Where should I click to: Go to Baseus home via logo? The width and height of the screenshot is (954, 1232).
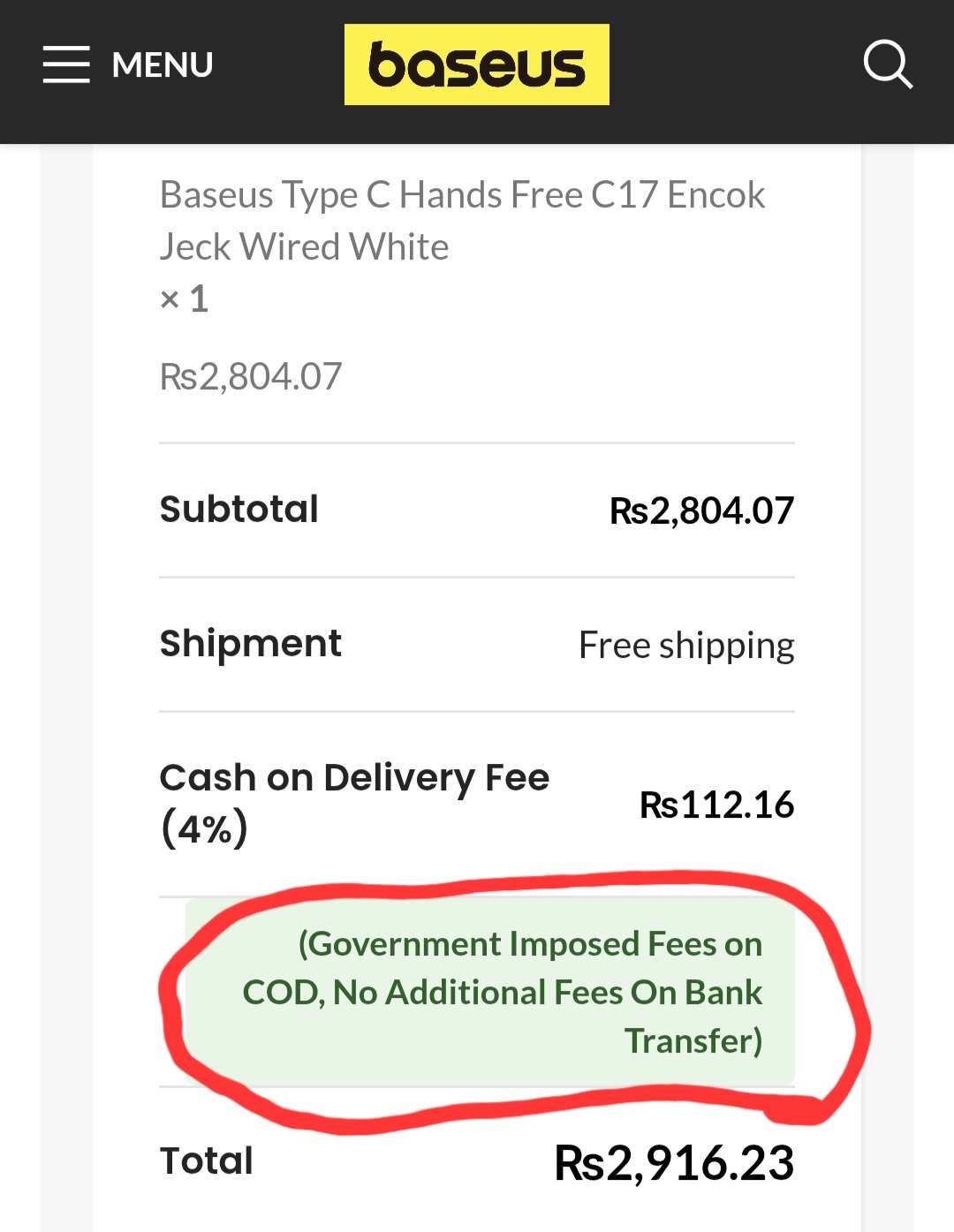476,64
